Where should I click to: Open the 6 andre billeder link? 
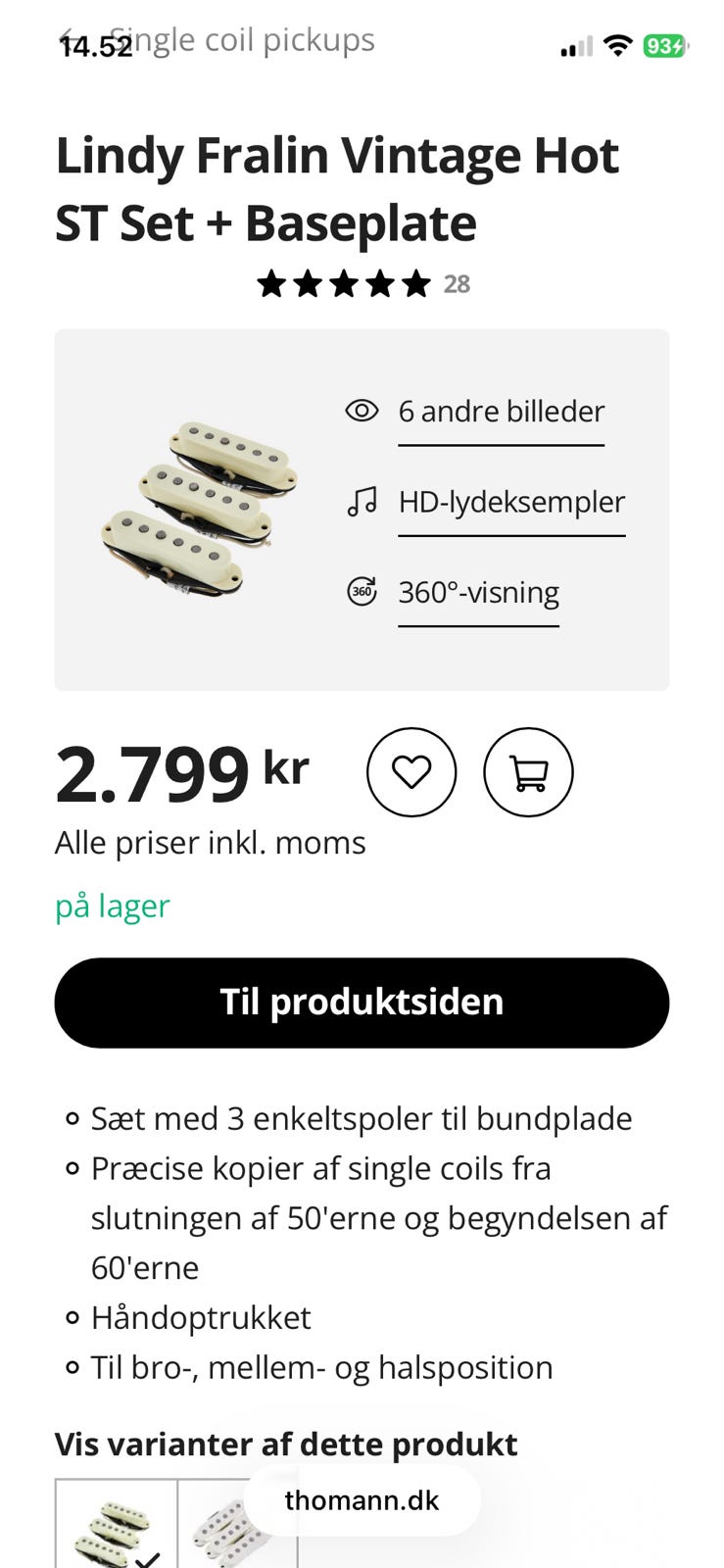tap(475, 412)
